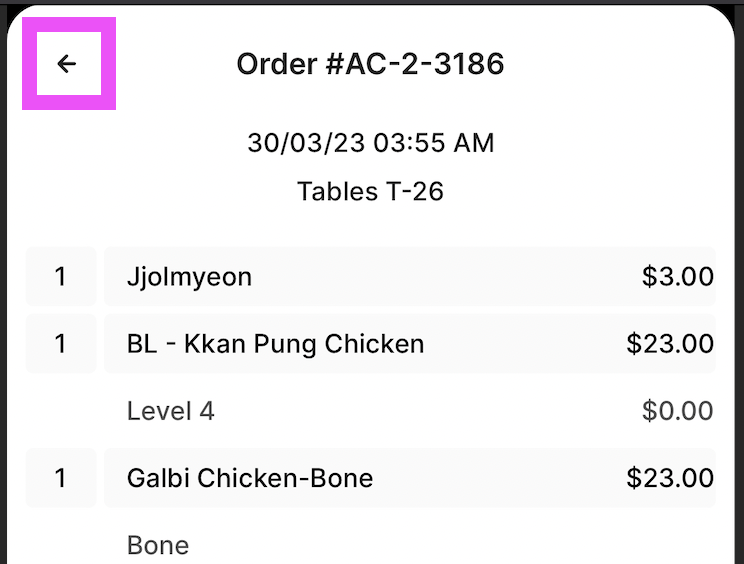This screenshot has width=744, height=564.
Task: Go back from Order #AC-2-3186
Action: (67, 64)
